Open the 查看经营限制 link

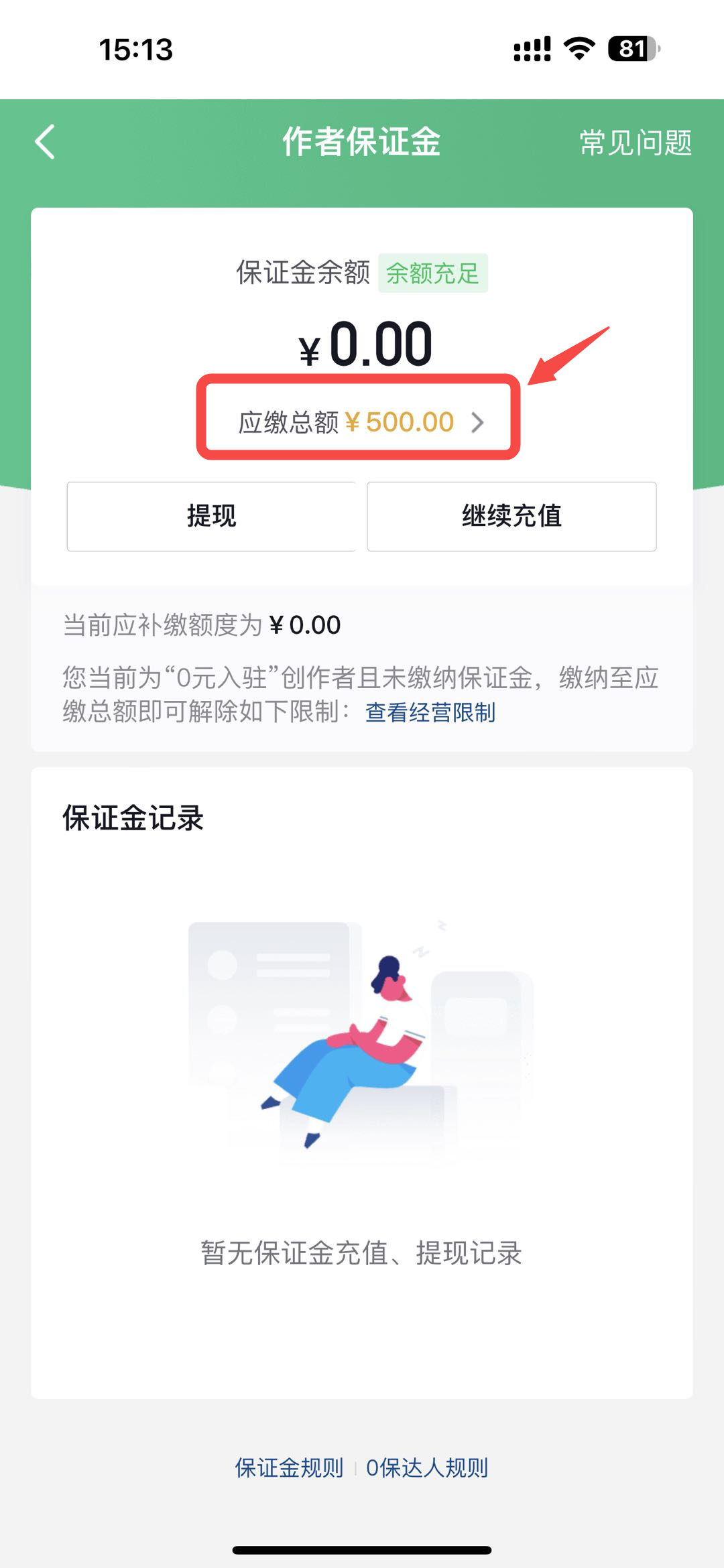(430, 712)
